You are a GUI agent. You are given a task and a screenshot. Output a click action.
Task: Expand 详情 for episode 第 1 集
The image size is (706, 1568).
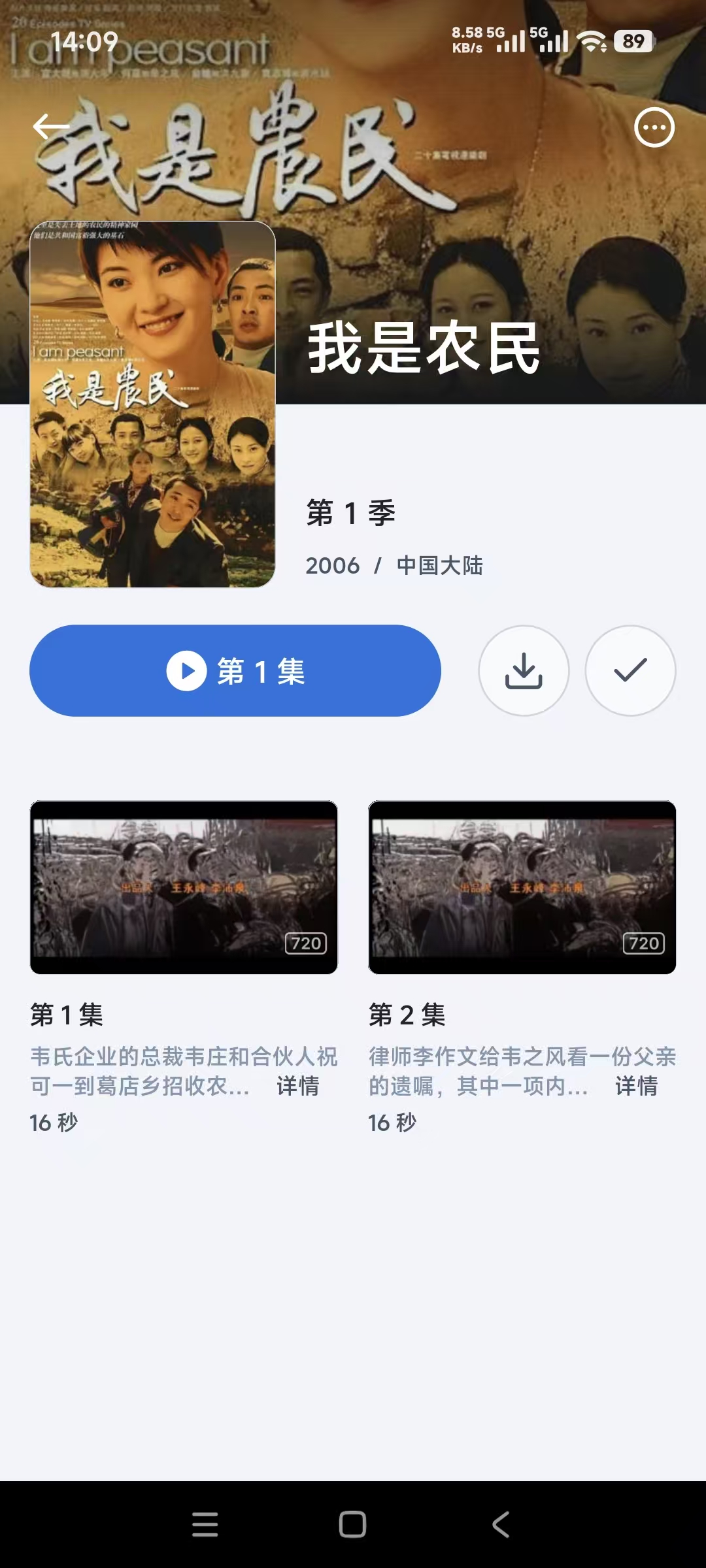point(299,1087)
